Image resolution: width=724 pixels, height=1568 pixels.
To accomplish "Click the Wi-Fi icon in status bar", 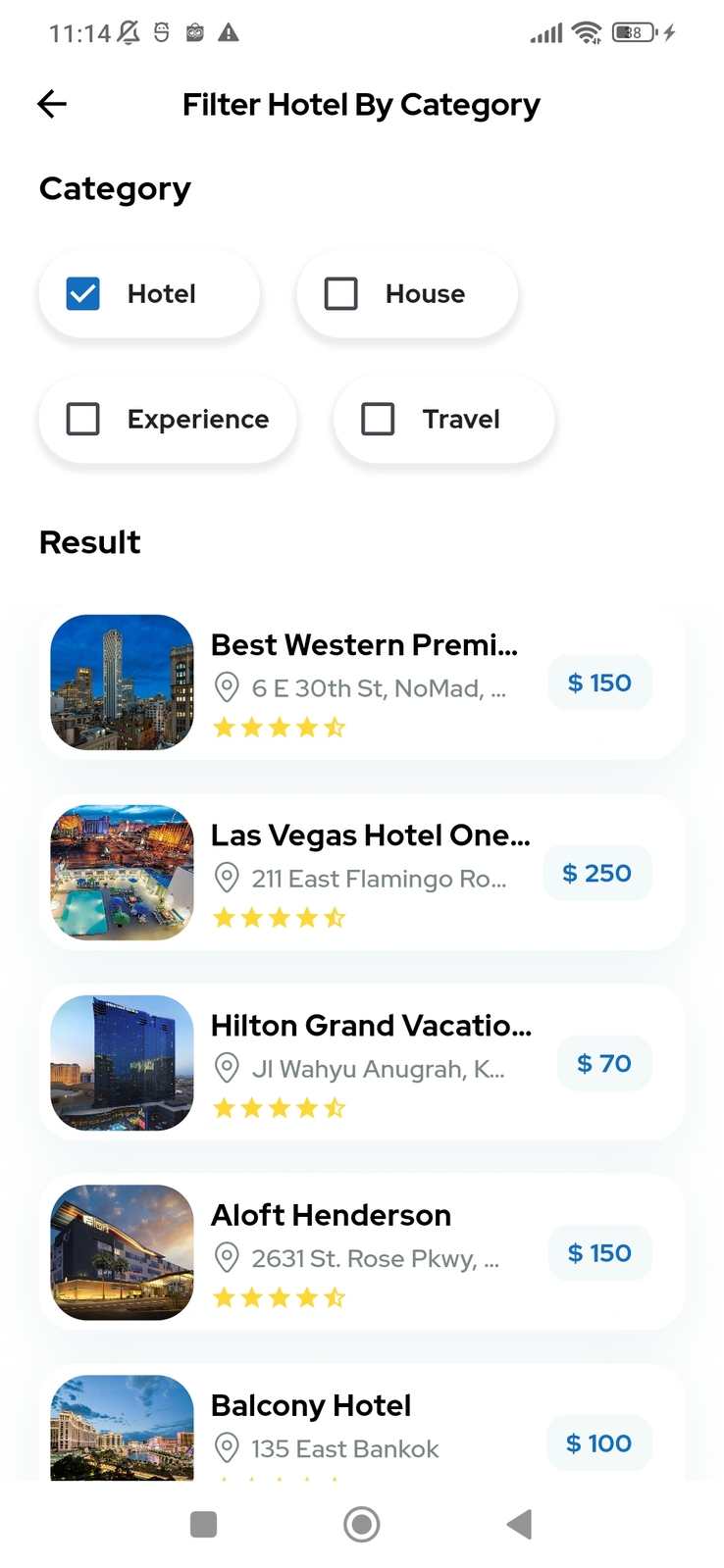I will coord(586,31).
